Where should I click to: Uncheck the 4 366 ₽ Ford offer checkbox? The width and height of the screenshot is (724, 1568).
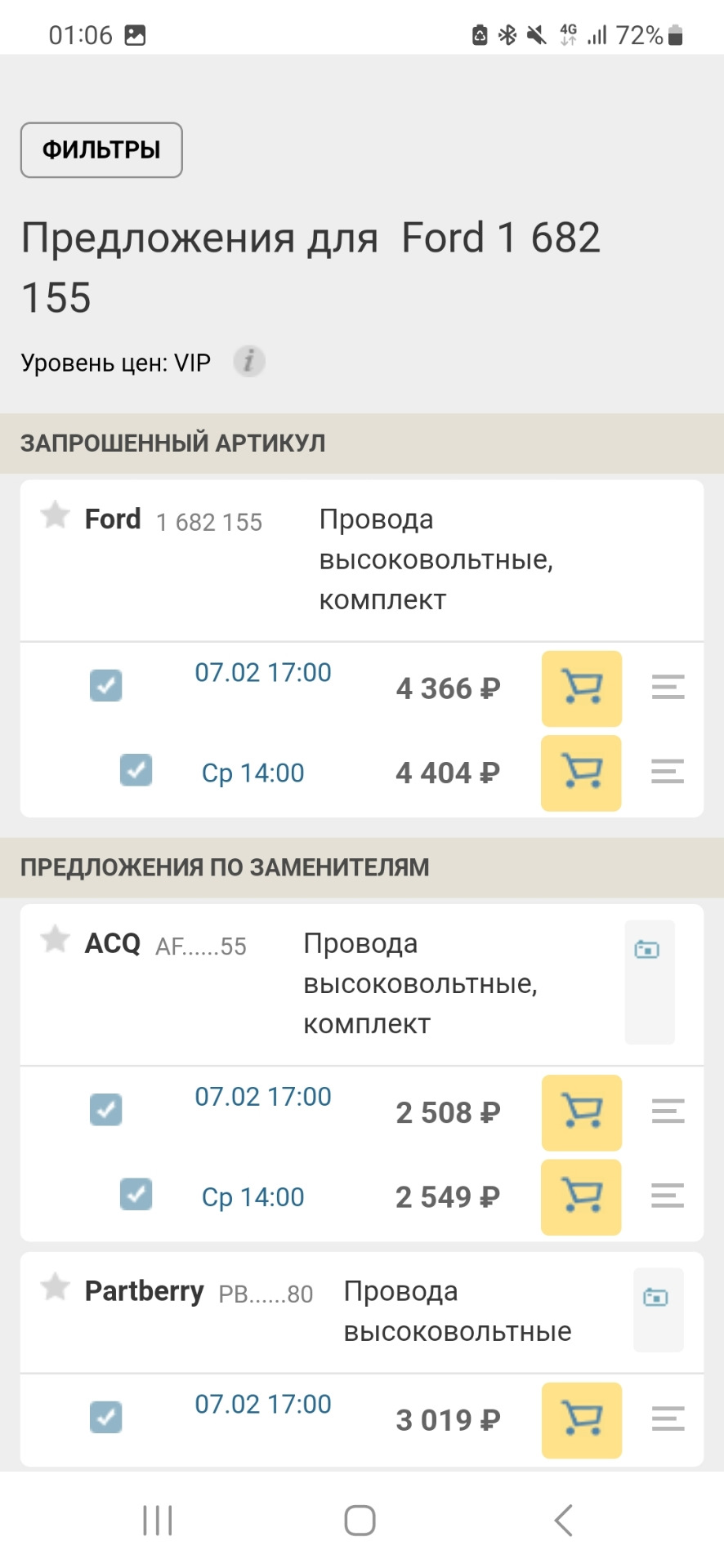pos(106,686)
